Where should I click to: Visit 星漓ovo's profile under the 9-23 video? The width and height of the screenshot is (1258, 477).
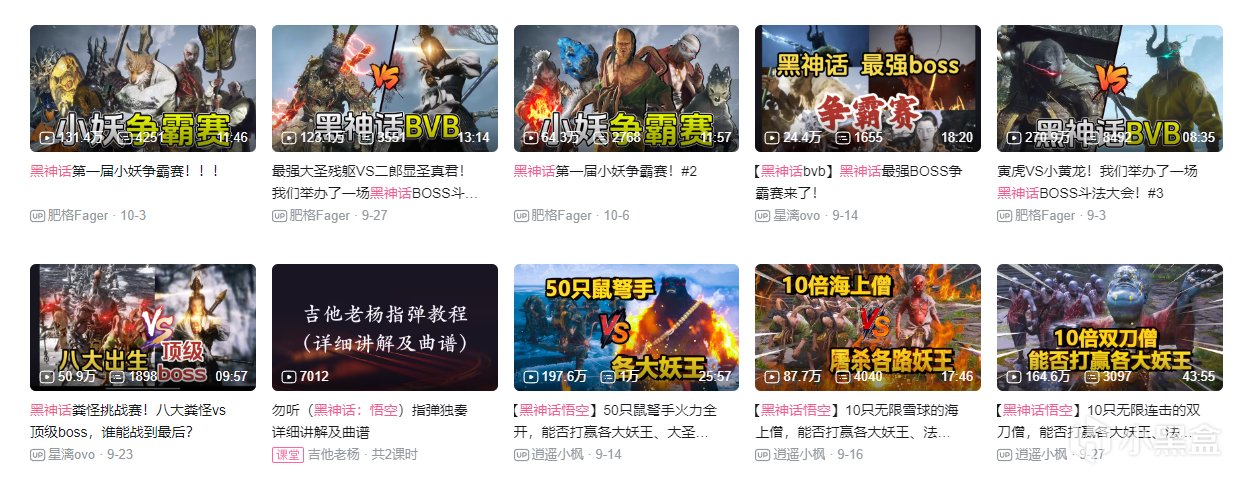pyautogui.click(x=71, y=455)
